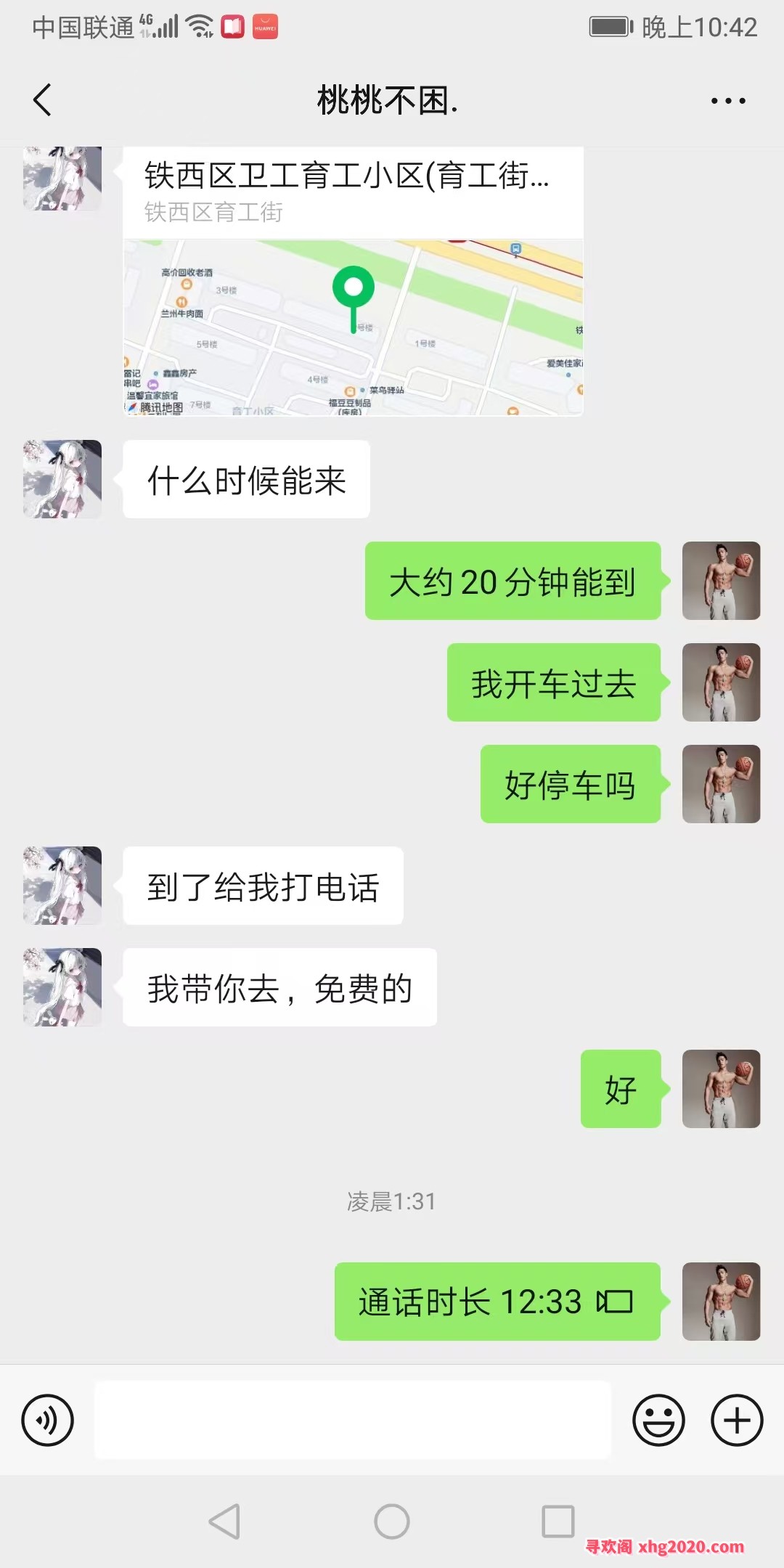Viewport: 784px width, 1568px height.
Task: Tap the 通话时长 12:33 call record
Action: [x=497, y=1302]
